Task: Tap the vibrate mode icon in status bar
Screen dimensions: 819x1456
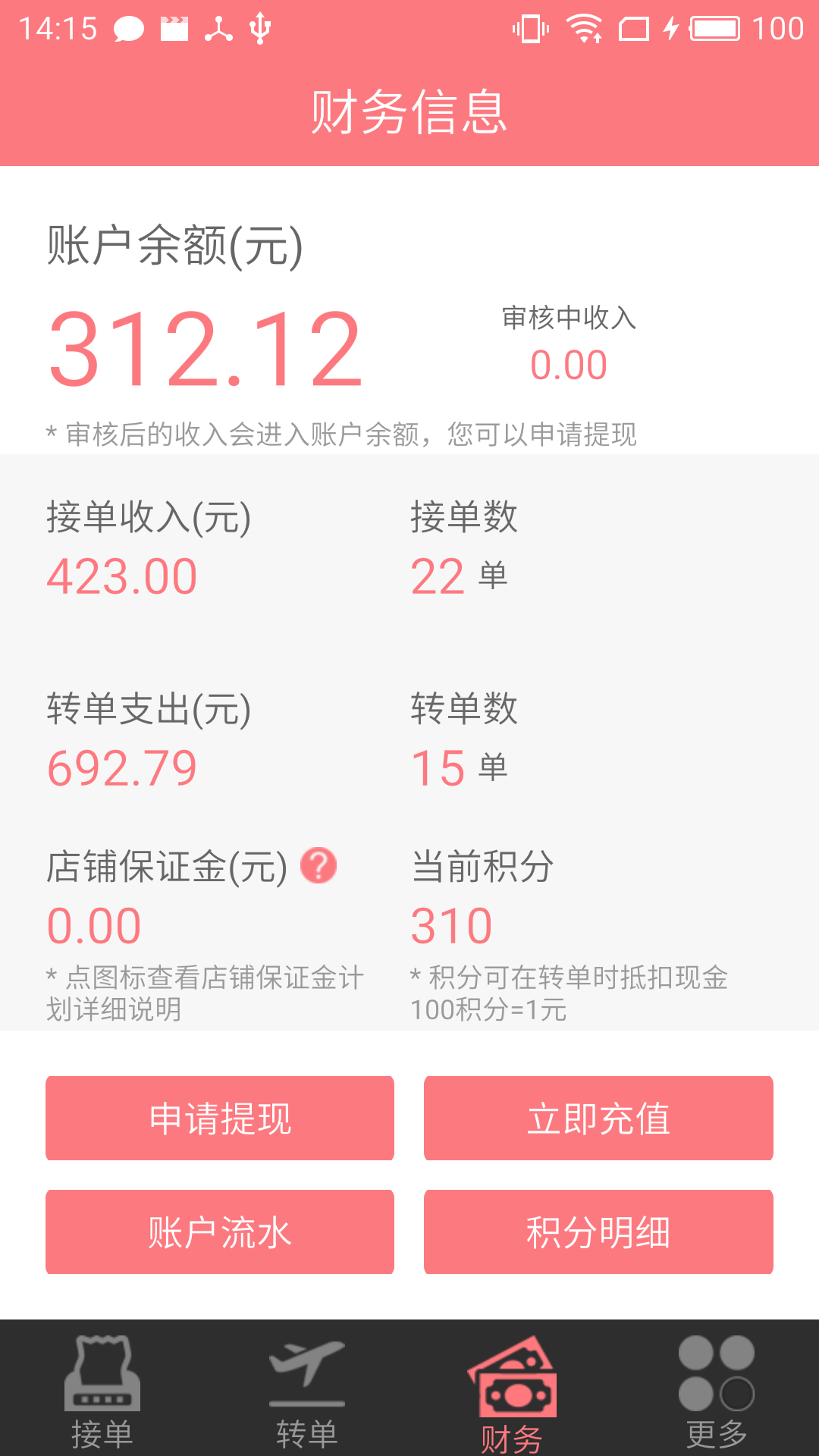Action: (x=531, y=27)
